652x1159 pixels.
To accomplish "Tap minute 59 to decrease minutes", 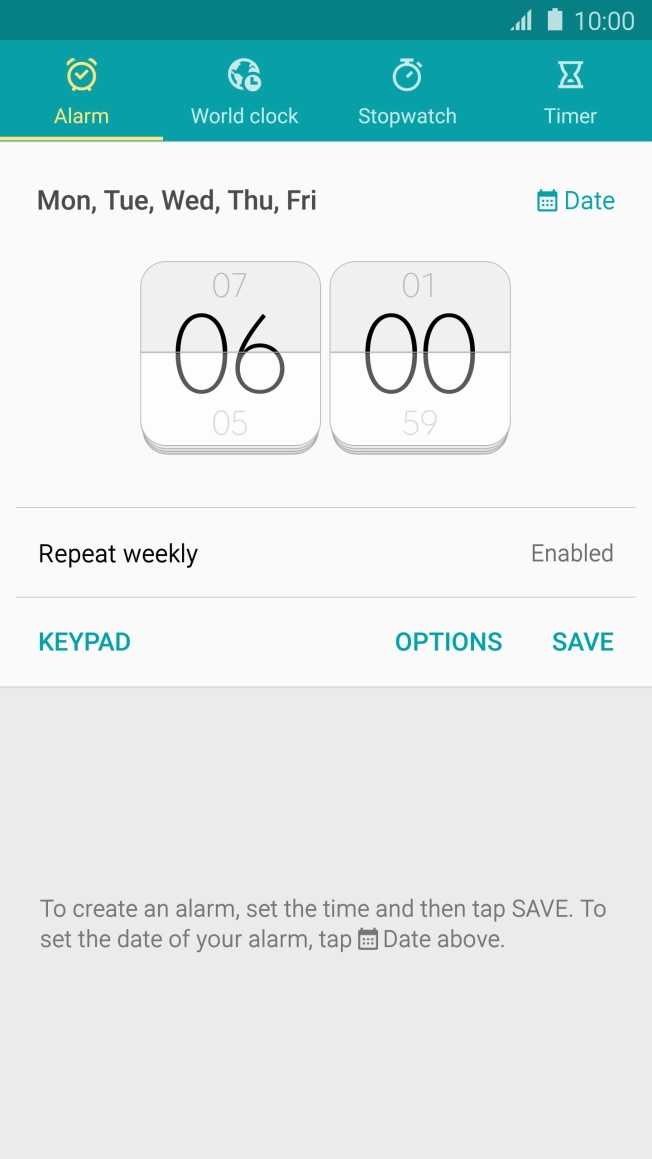I will pos(419,424).
